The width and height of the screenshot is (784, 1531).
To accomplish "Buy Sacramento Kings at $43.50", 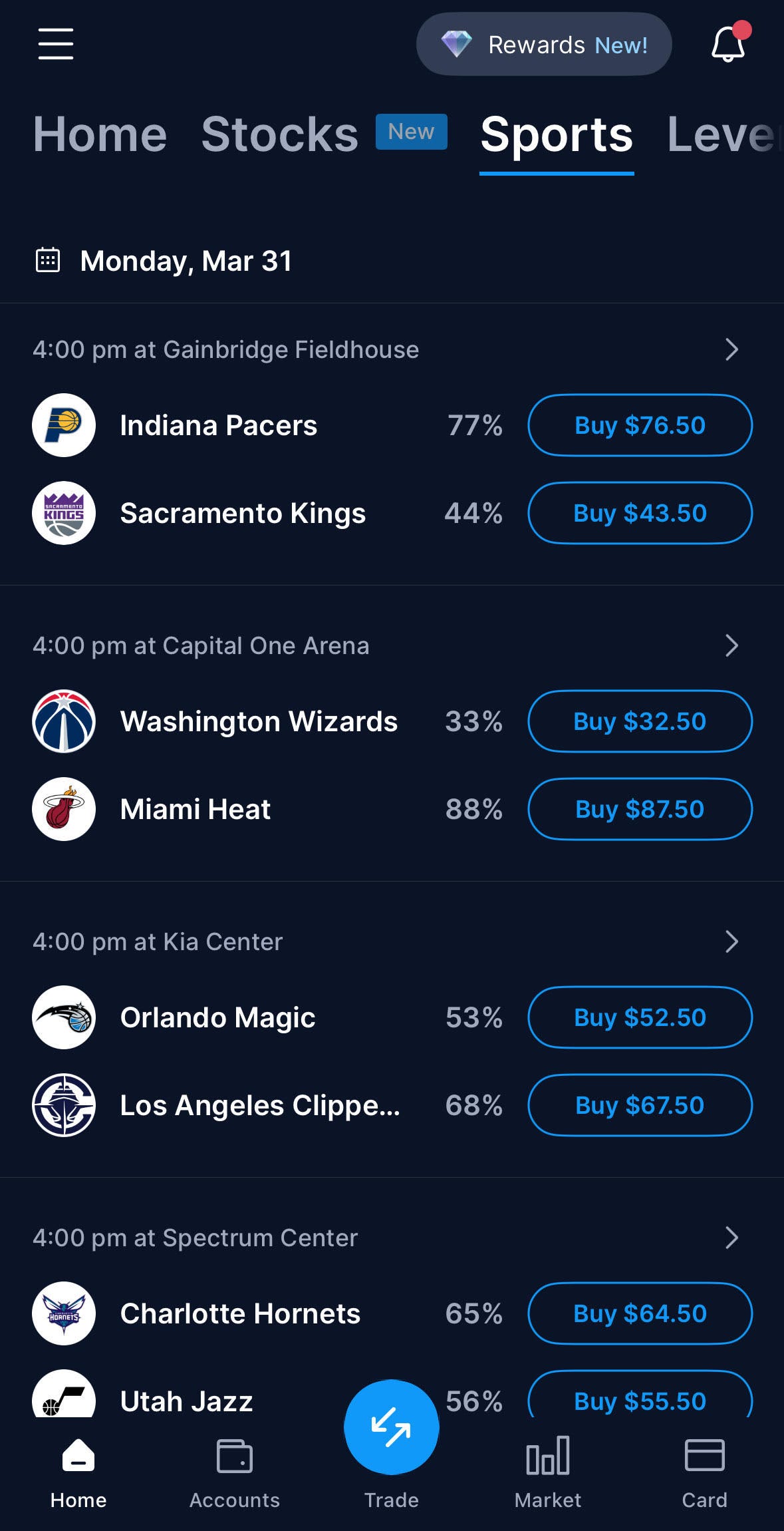I will pos(640,513).
